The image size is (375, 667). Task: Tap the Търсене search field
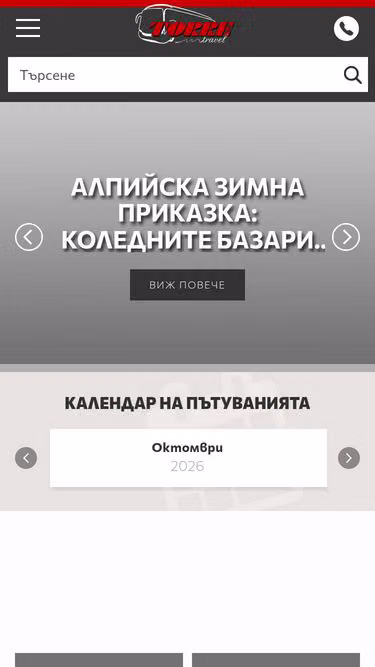[x=174, y=75]
